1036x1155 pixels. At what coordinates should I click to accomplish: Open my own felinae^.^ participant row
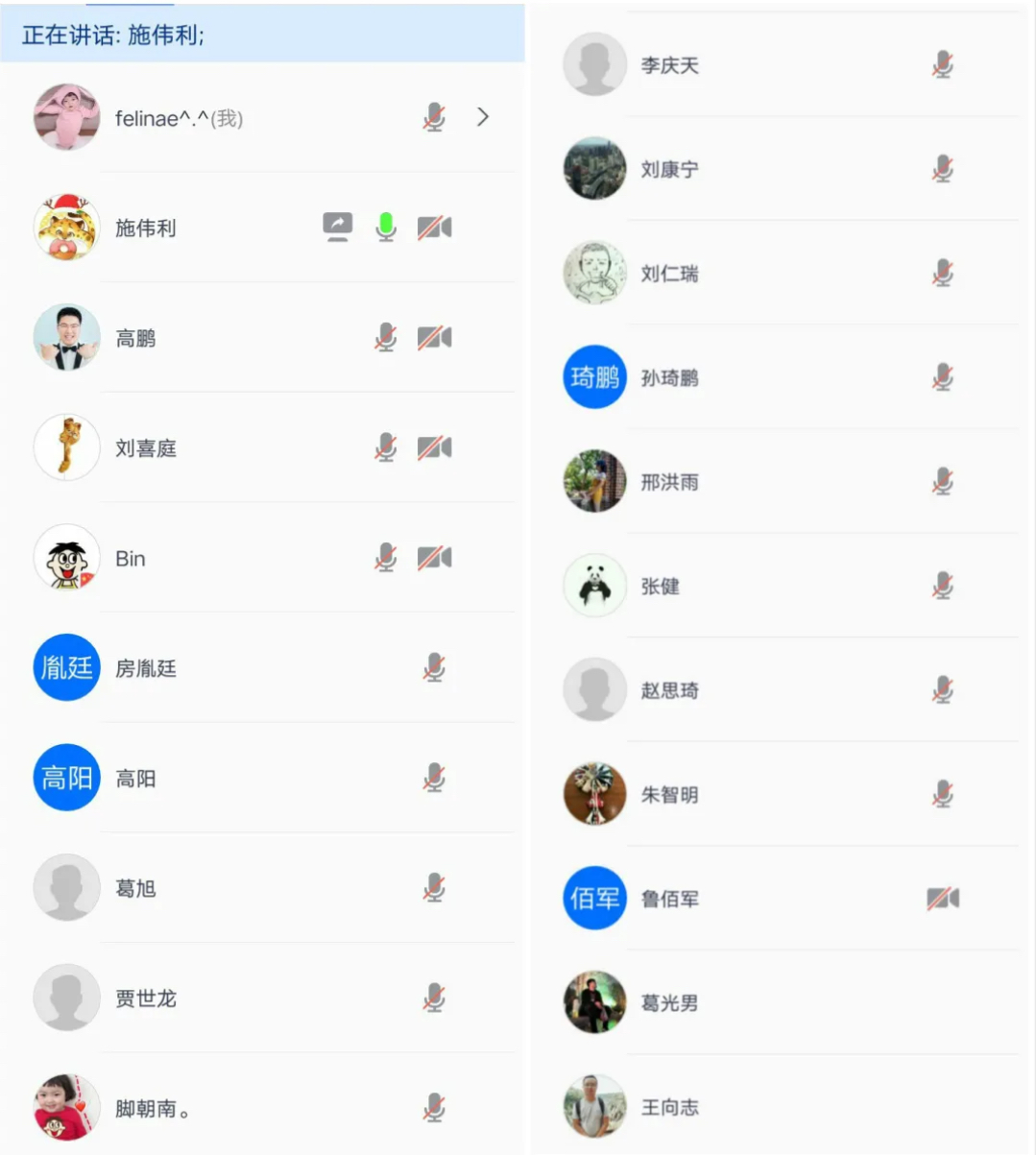(x=179, y=118)
